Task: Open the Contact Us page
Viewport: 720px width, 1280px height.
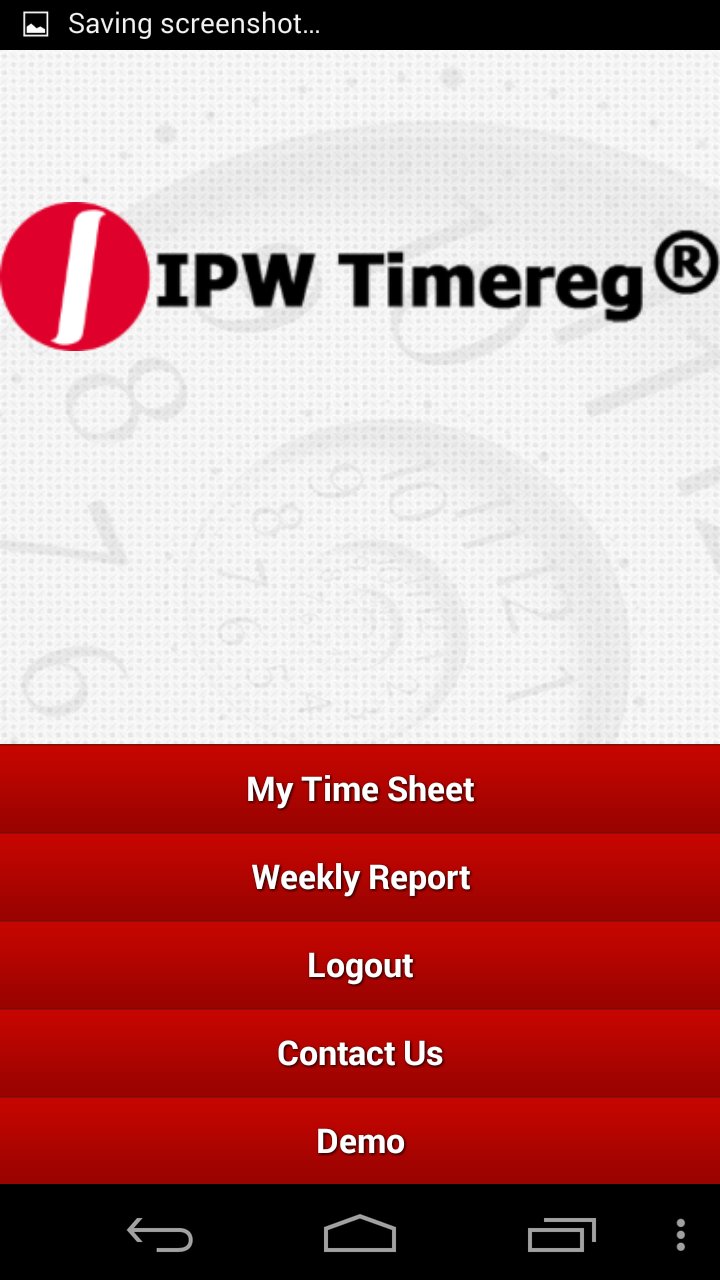Action: [x=360, y=1053]
